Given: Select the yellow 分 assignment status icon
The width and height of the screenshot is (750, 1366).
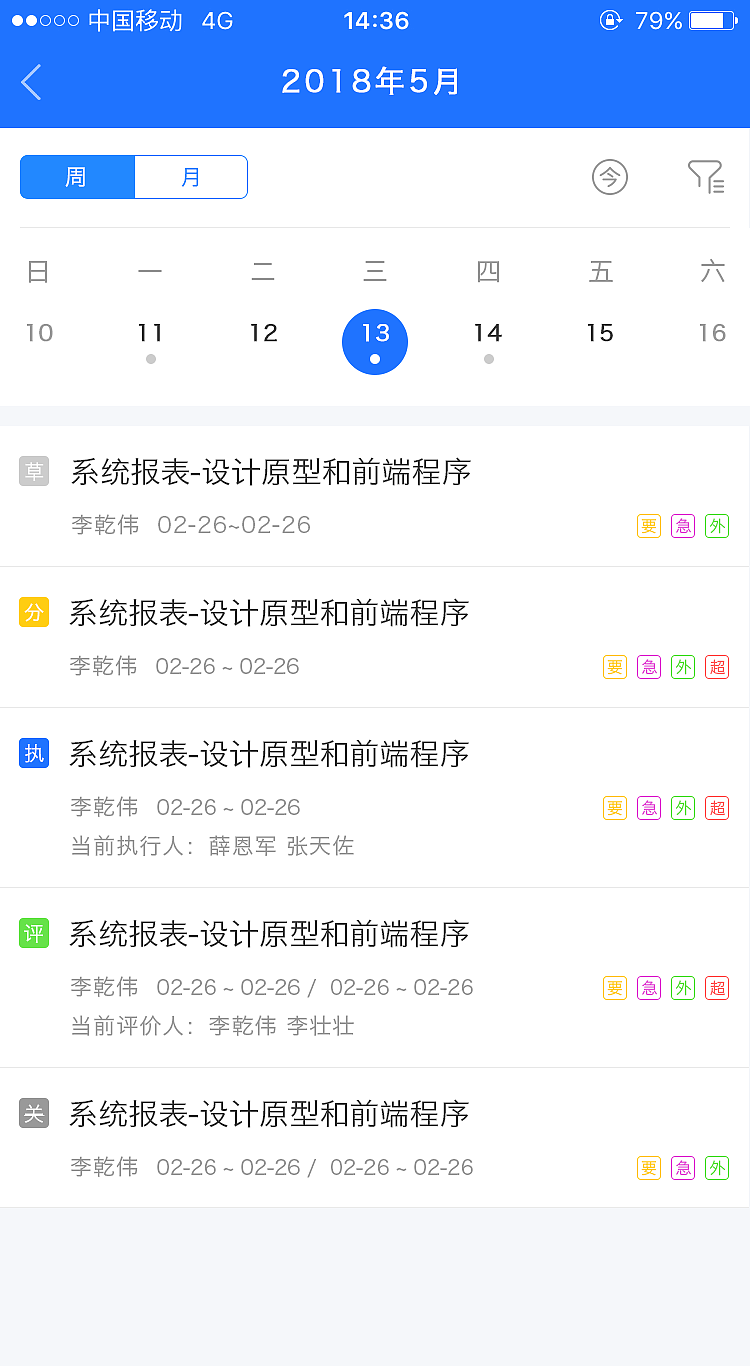Looking at the screenshot, I should pyautogui.click(x=34, y=613).
